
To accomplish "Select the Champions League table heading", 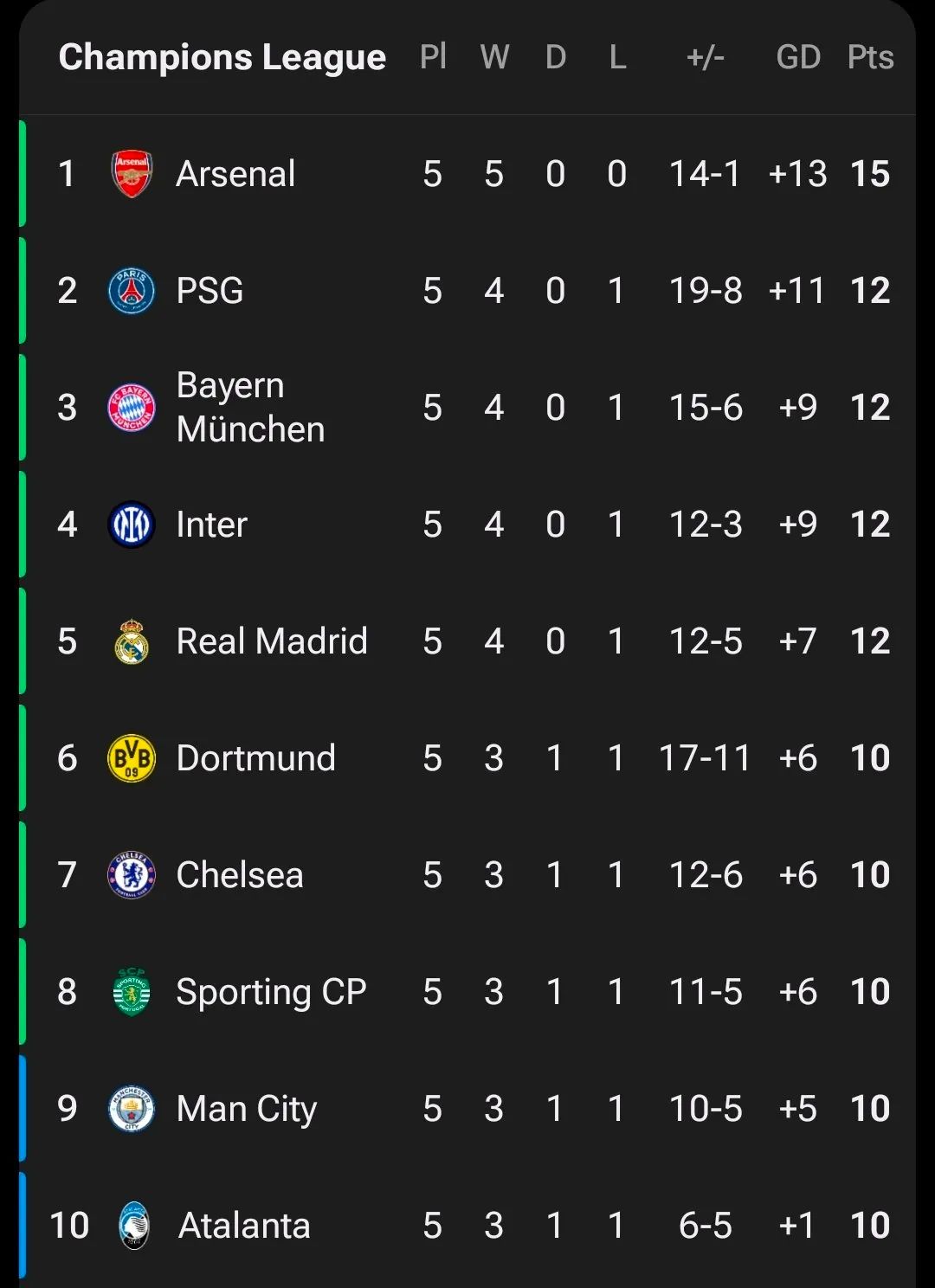I will (x=222, y=57).
